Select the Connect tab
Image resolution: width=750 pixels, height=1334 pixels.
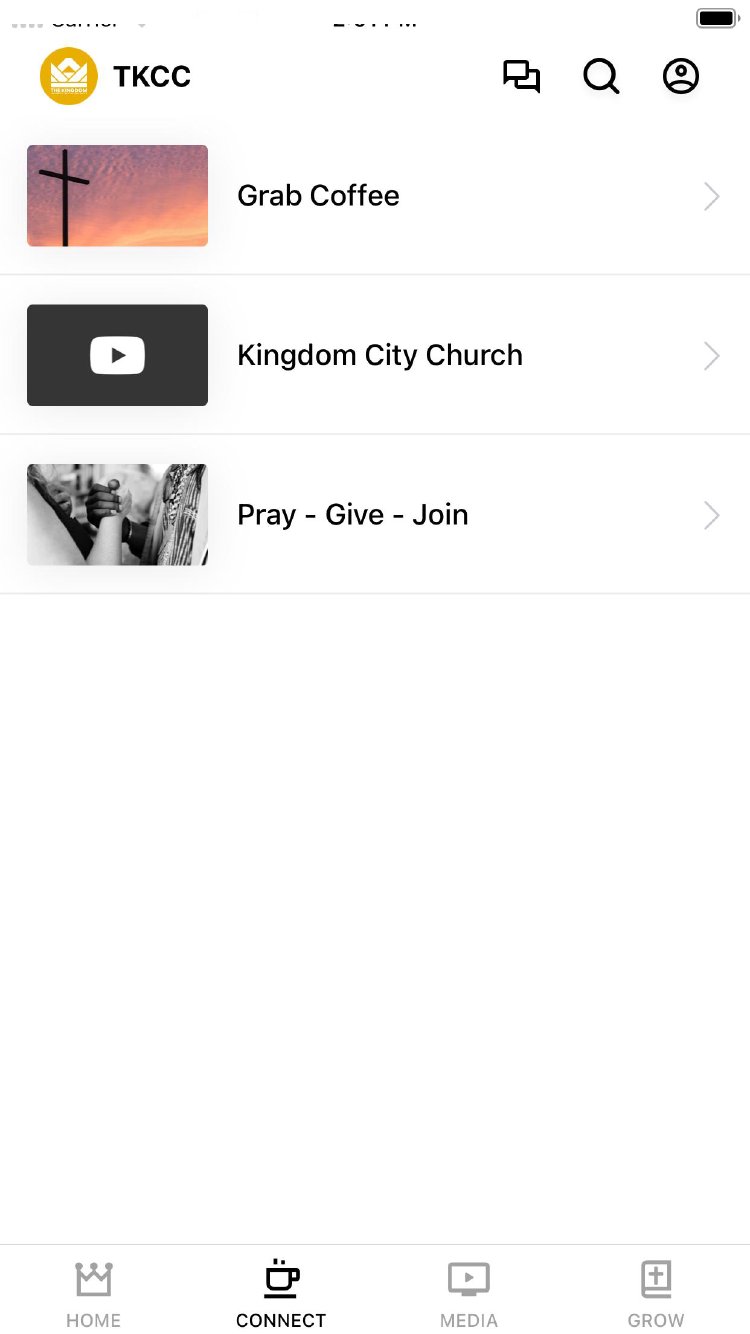pos(281,1294)
